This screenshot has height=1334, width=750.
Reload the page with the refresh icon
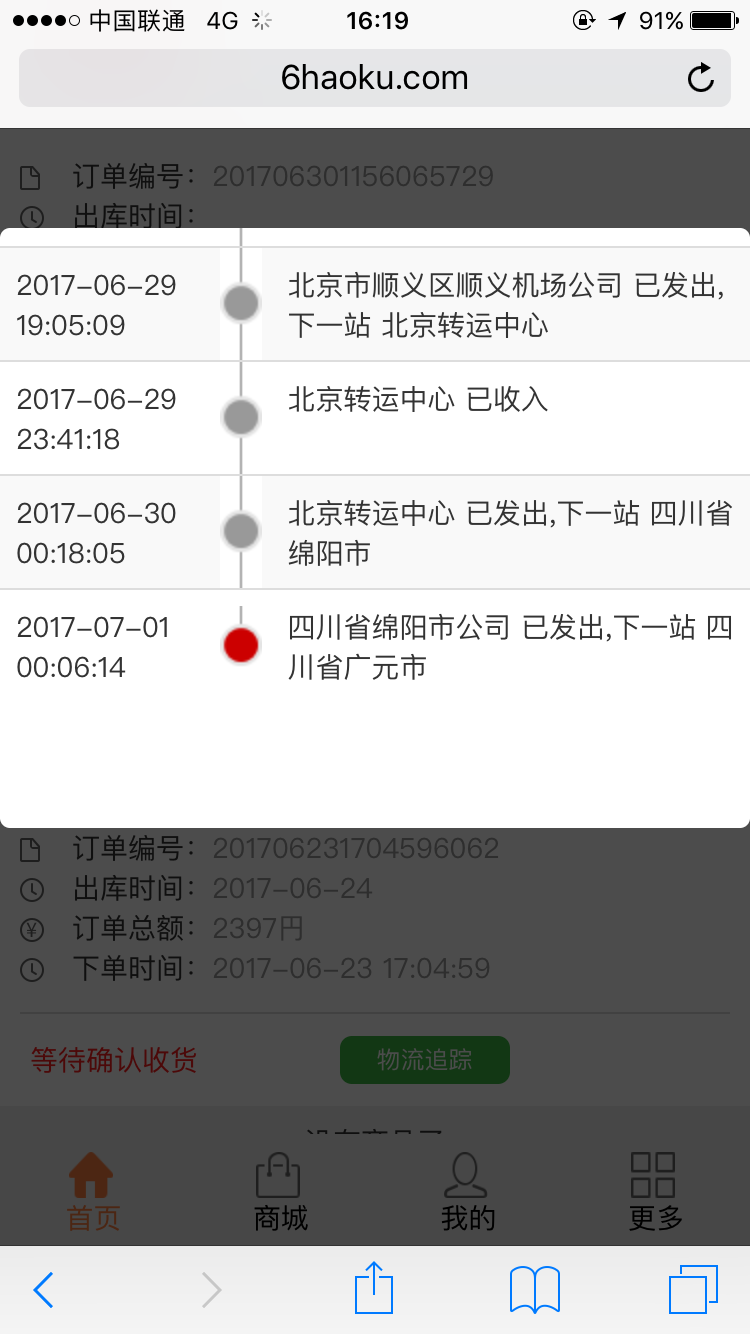(701, 78)
